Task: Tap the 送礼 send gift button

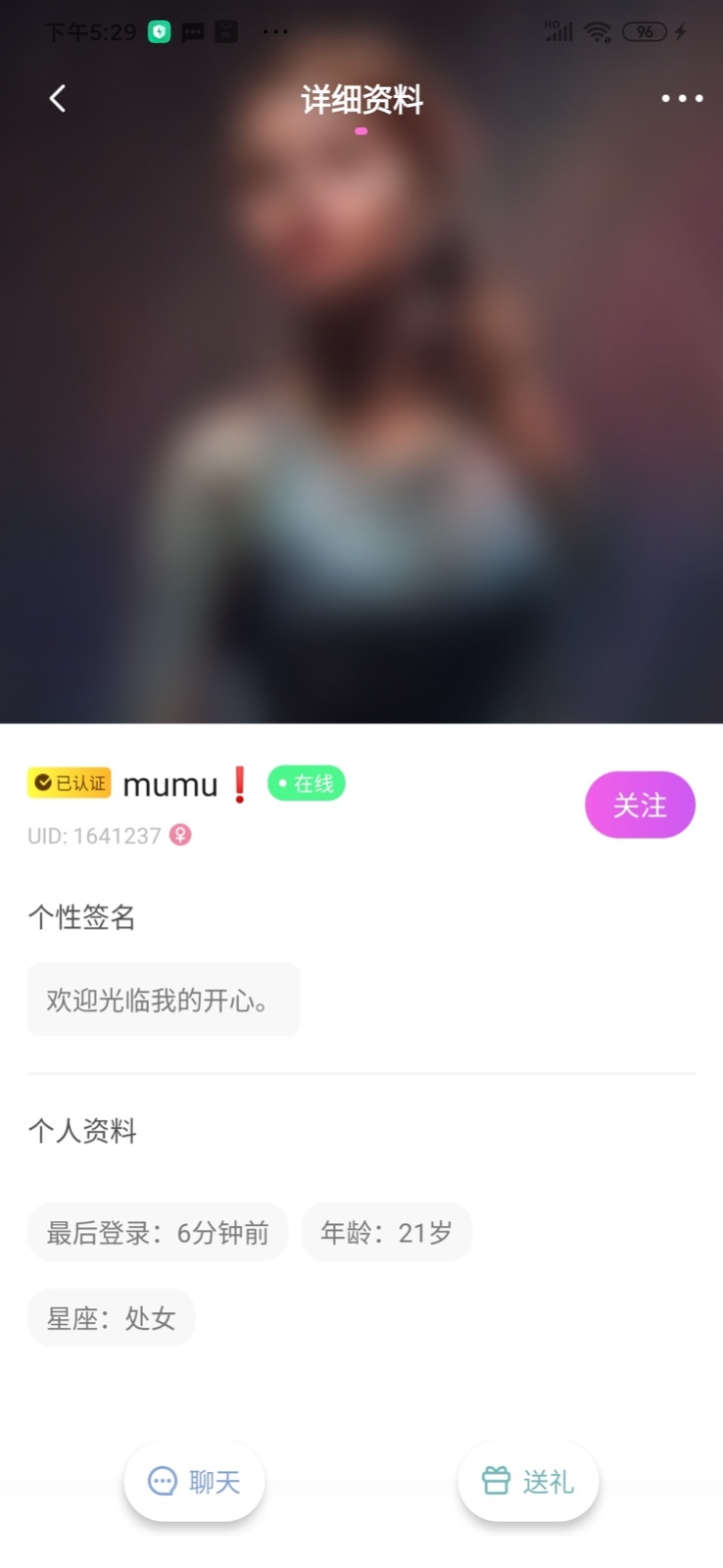Action: pyautogui.click(x=527, y=1481)
